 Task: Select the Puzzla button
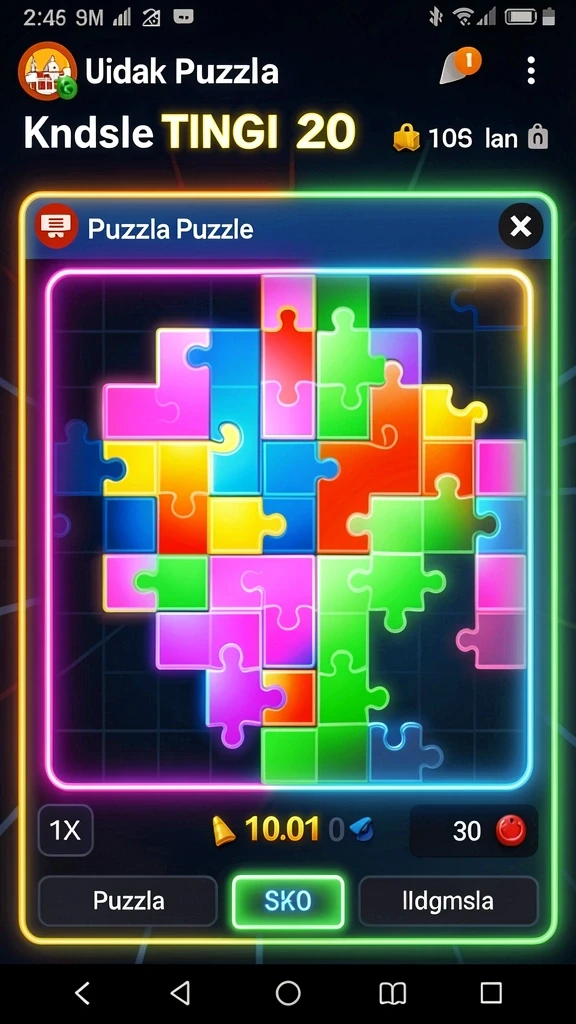(x=128, y=901)
